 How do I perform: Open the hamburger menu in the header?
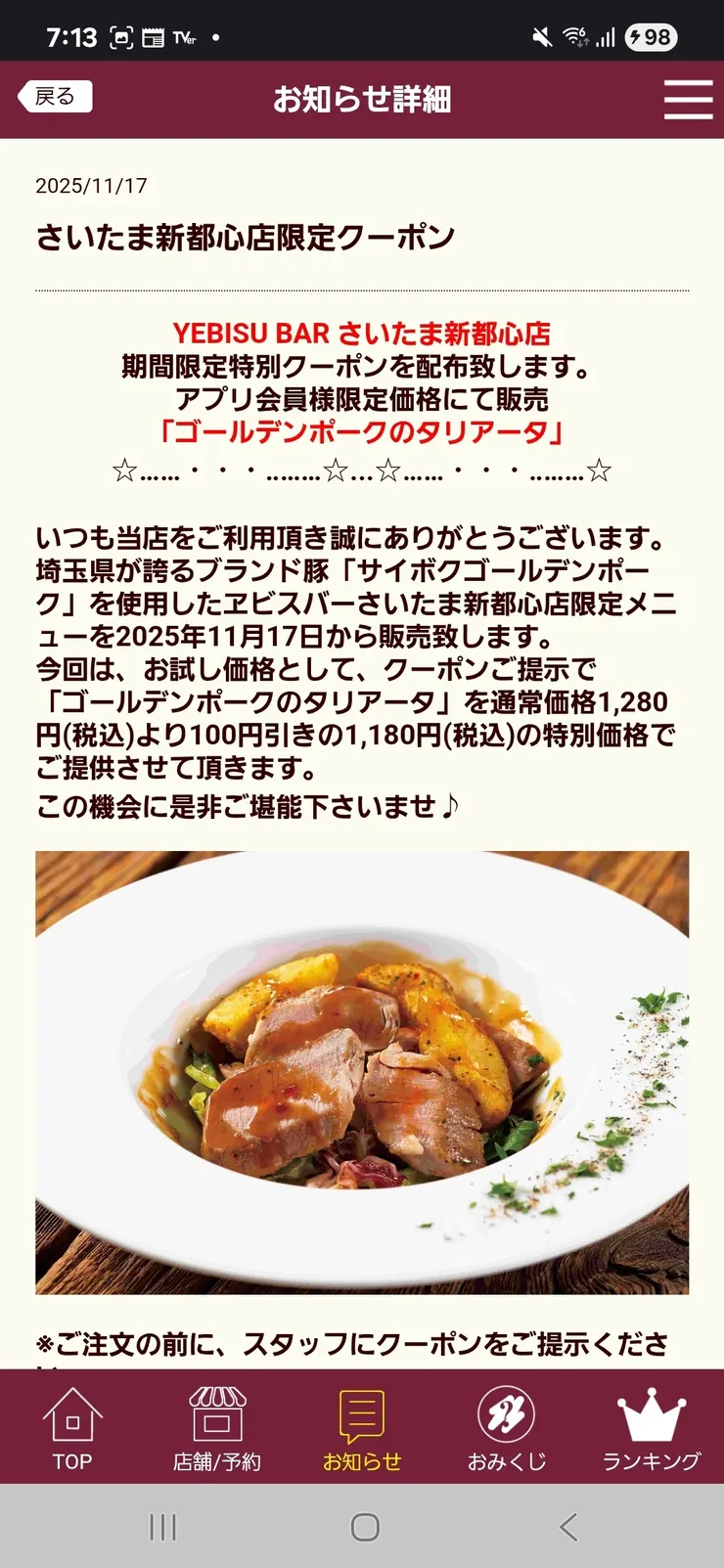(x=688, y=99)
